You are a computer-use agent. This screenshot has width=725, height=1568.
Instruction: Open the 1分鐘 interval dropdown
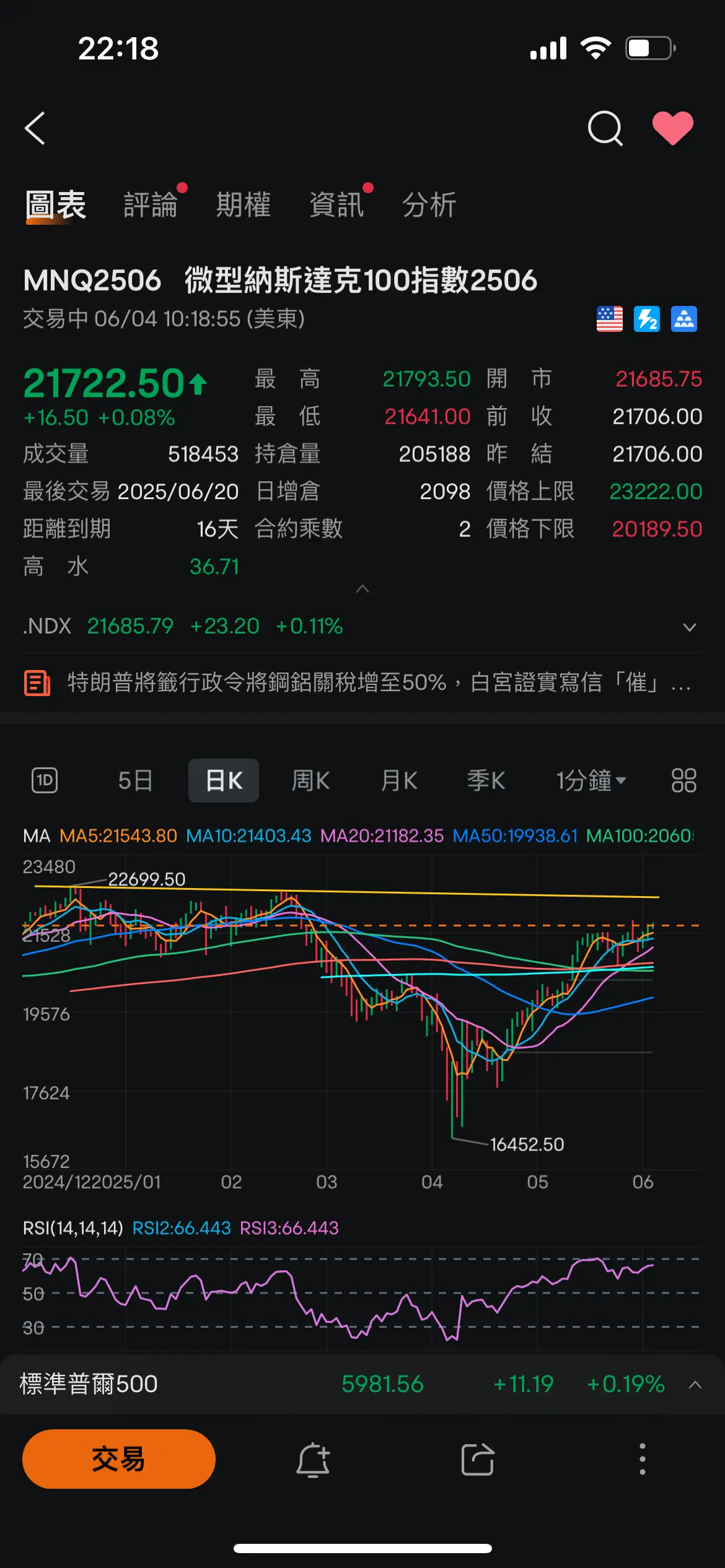point(591,780)
